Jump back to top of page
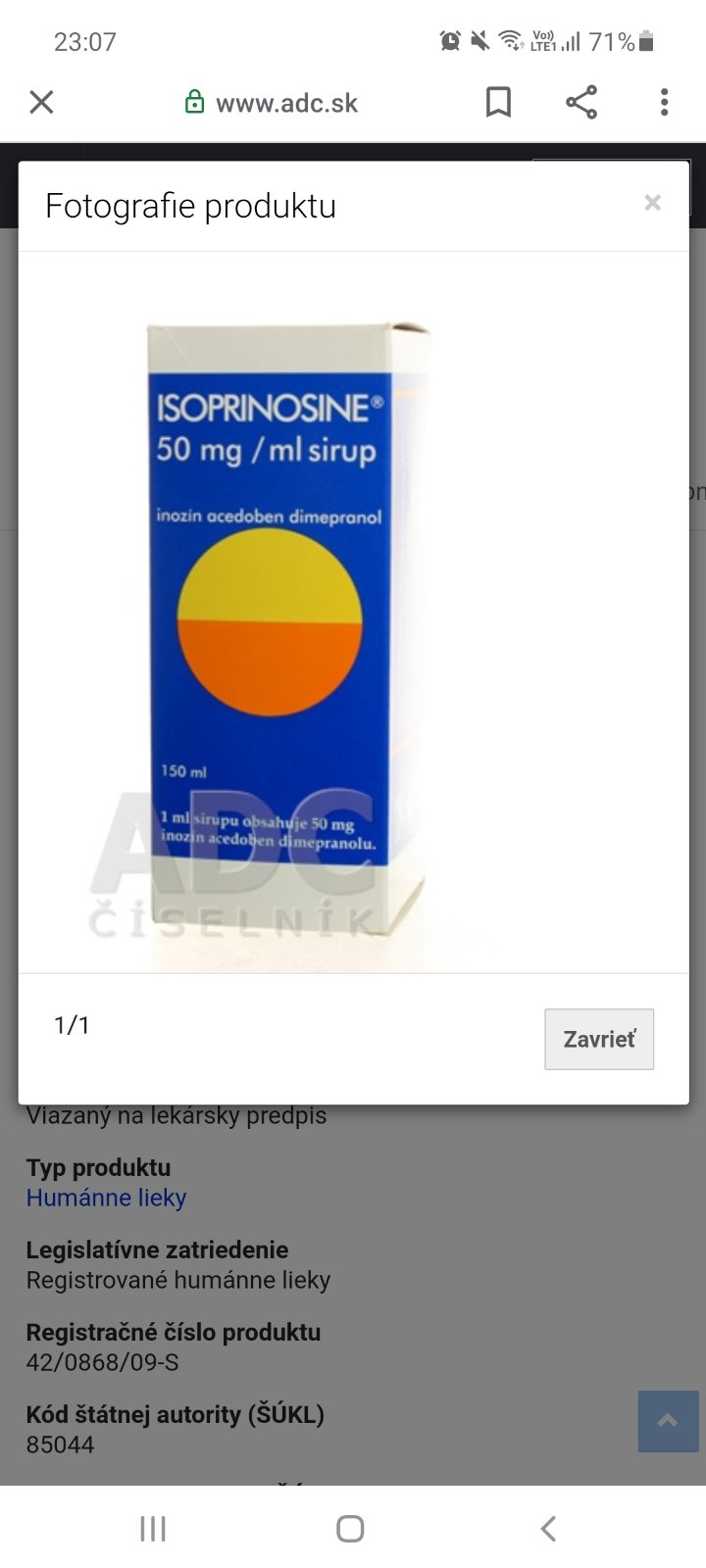The height and width of the screenshot is (1568, 706). [x=668, y=1420]
